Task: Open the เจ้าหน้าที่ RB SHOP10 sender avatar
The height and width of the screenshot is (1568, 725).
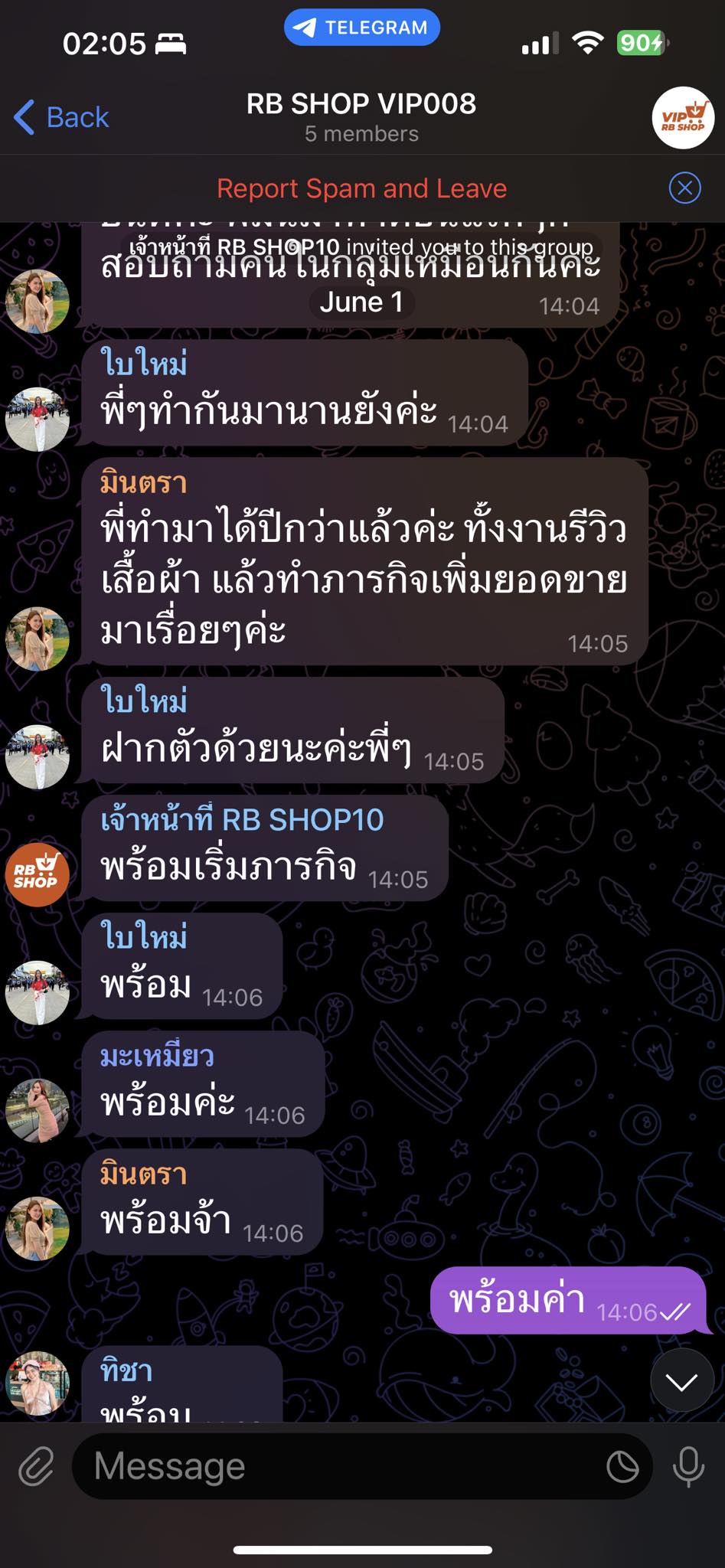Action: tap(37, 874)
